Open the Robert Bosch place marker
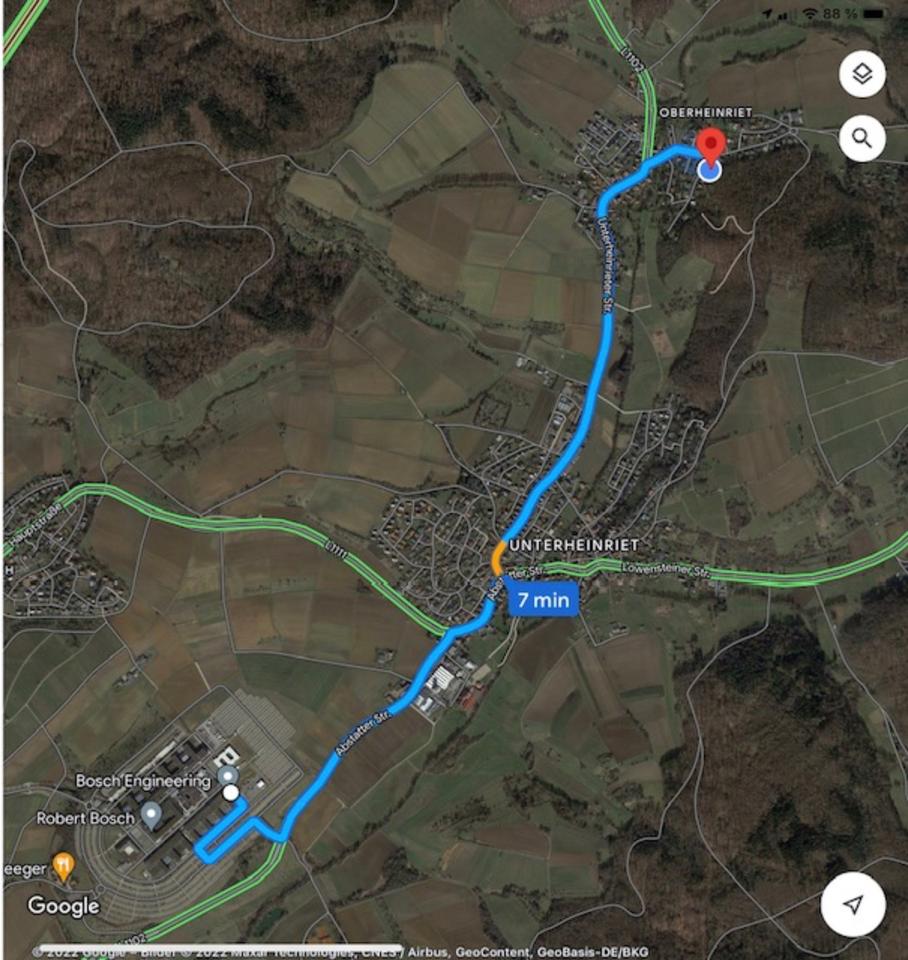Image resolution: width=908 pixels, height=960 pixels. 152,816
